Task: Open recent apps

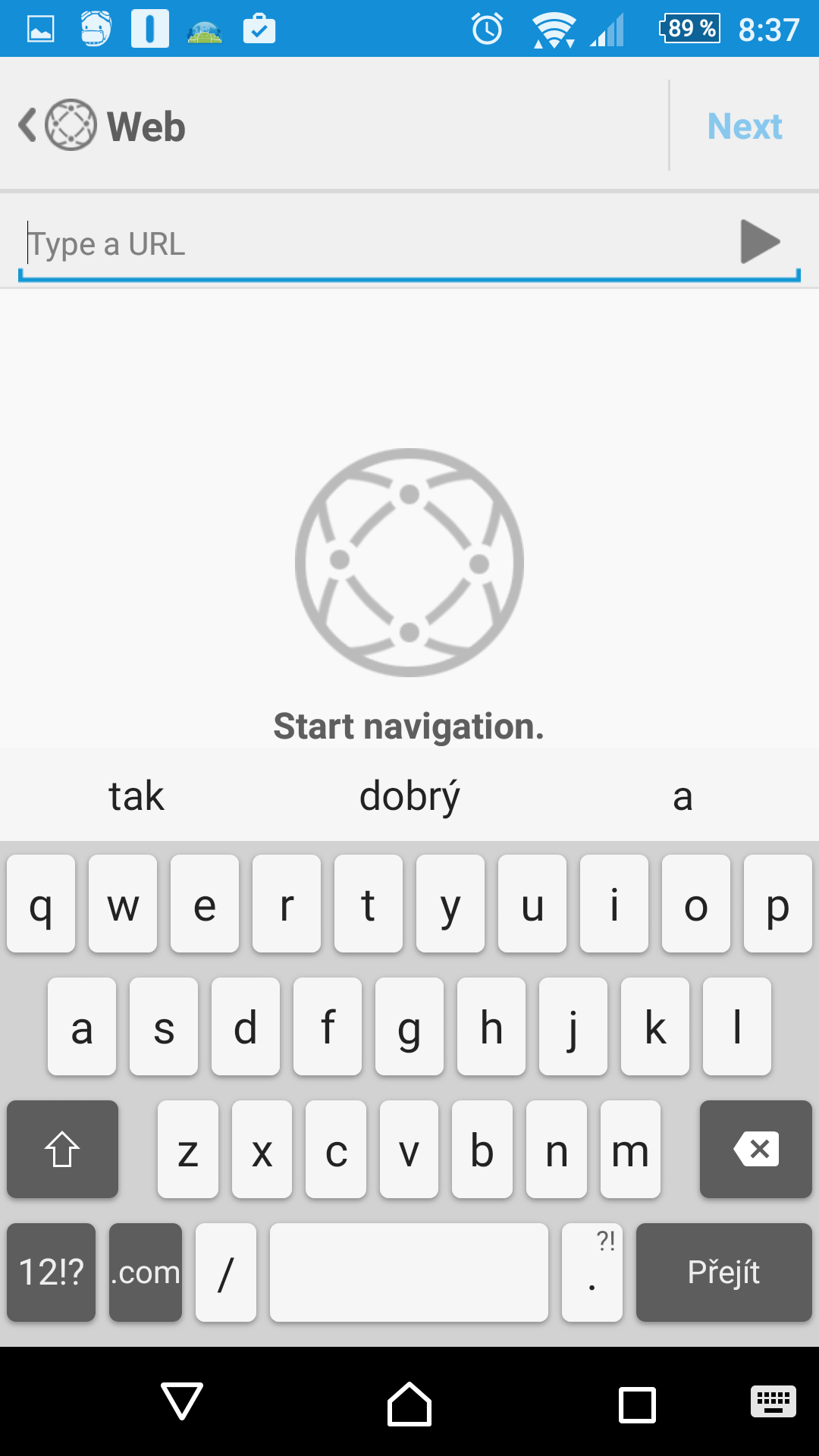Action: click(637, 1404)
